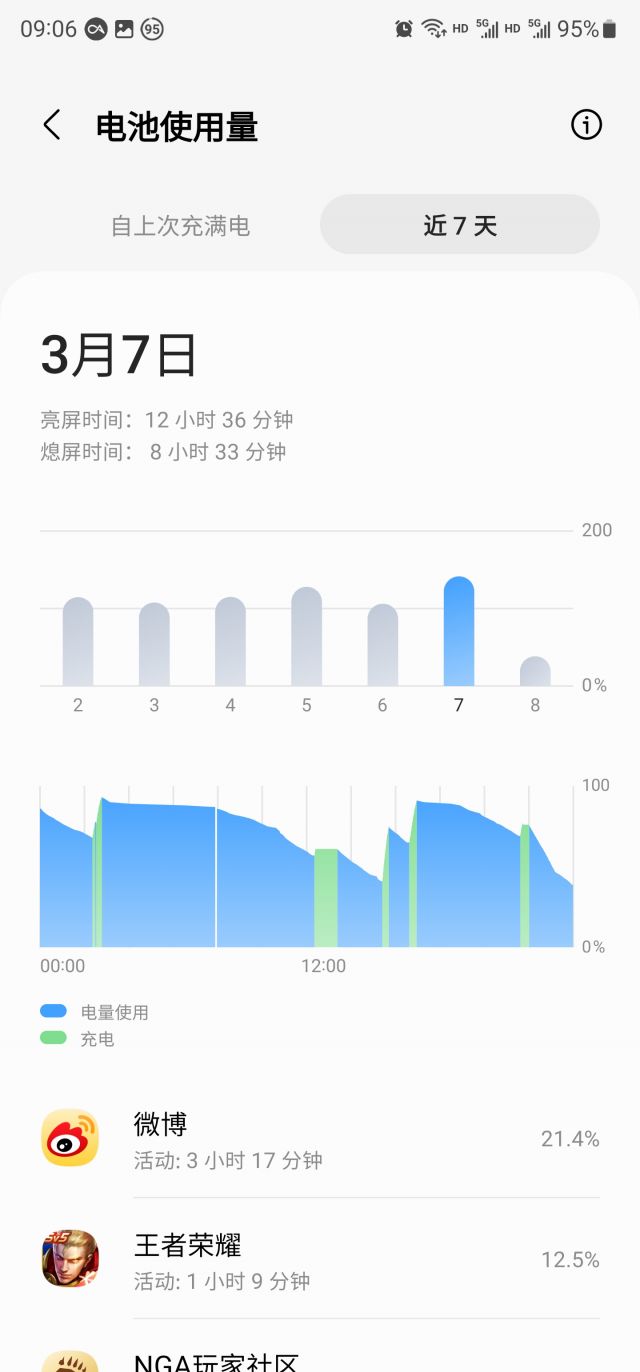Viewport: 640px width, 1372px height.
Task: Switch to 自上次充满电 tab
Action: point(180,226)
